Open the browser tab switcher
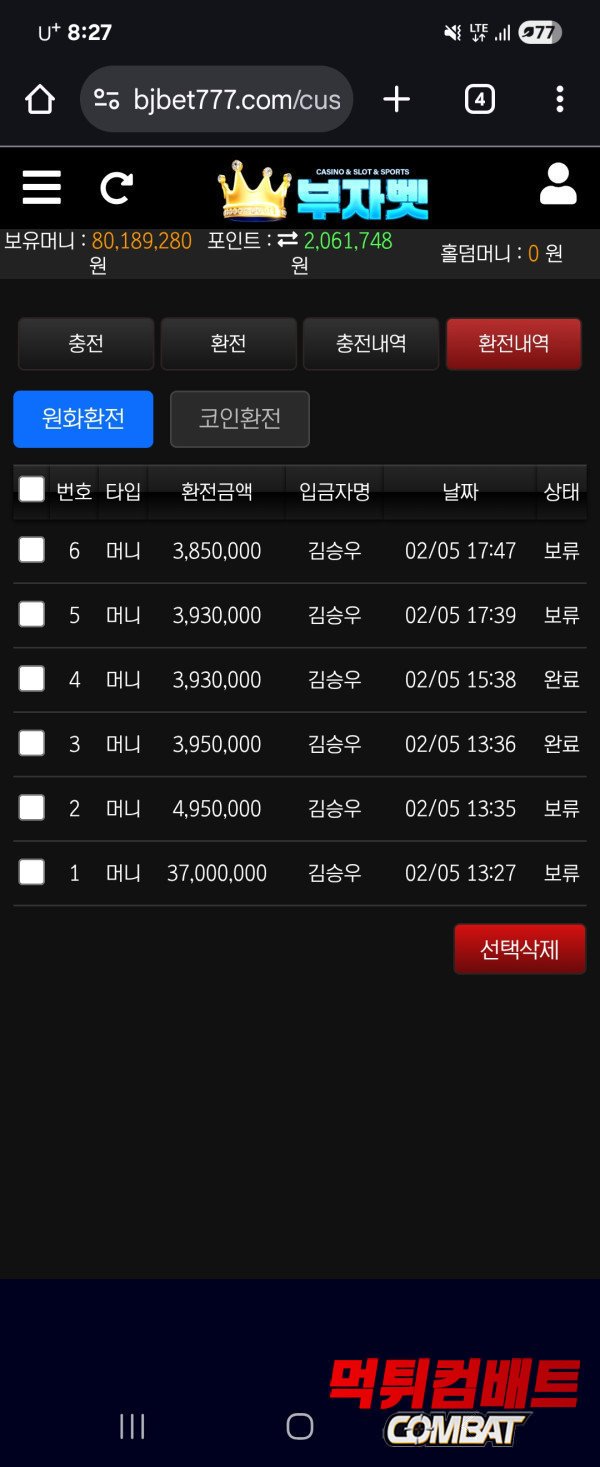The height and width of the screenshot is (1467, 600). (480, 99)
